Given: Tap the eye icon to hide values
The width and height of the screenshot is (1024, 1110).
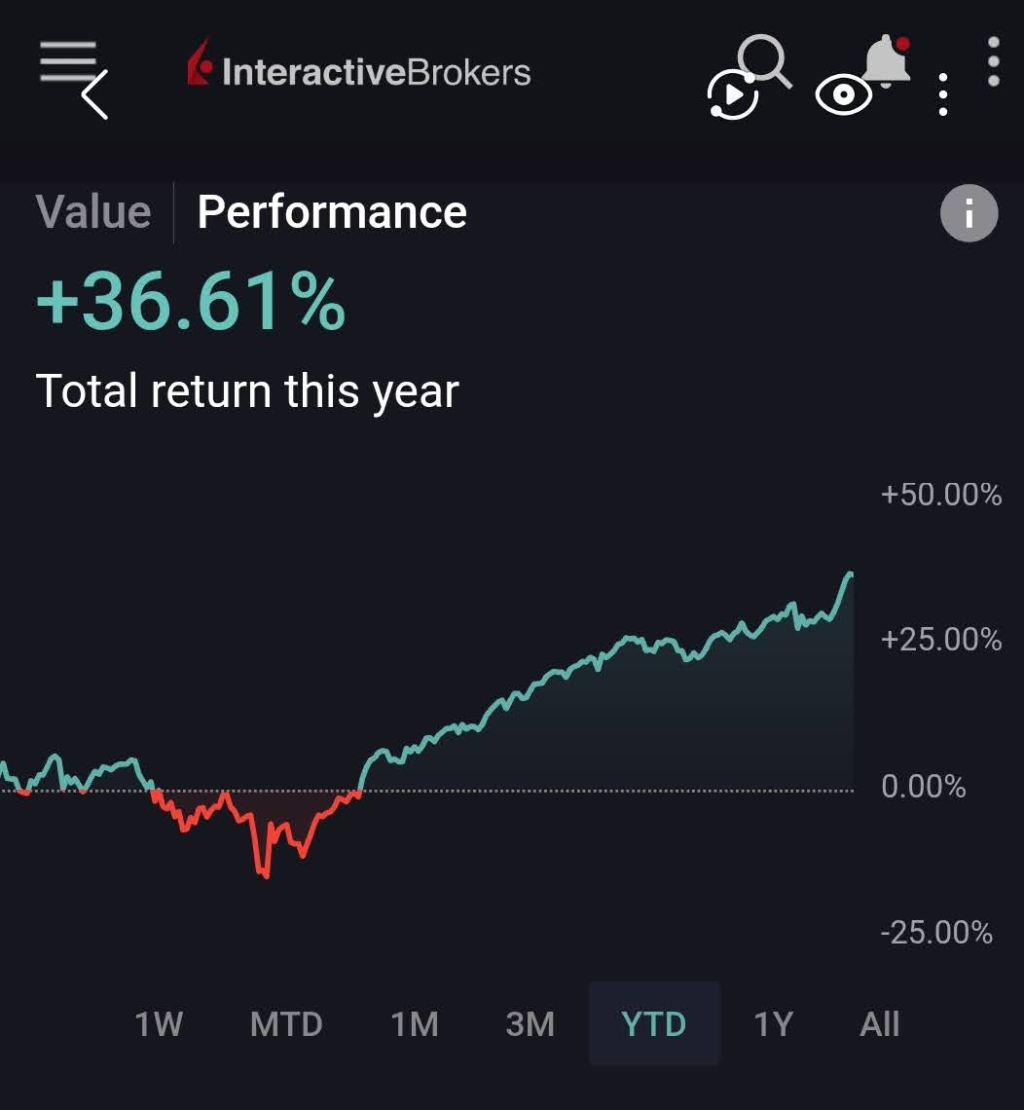Looking at the screenshot, I should [843, 96].
